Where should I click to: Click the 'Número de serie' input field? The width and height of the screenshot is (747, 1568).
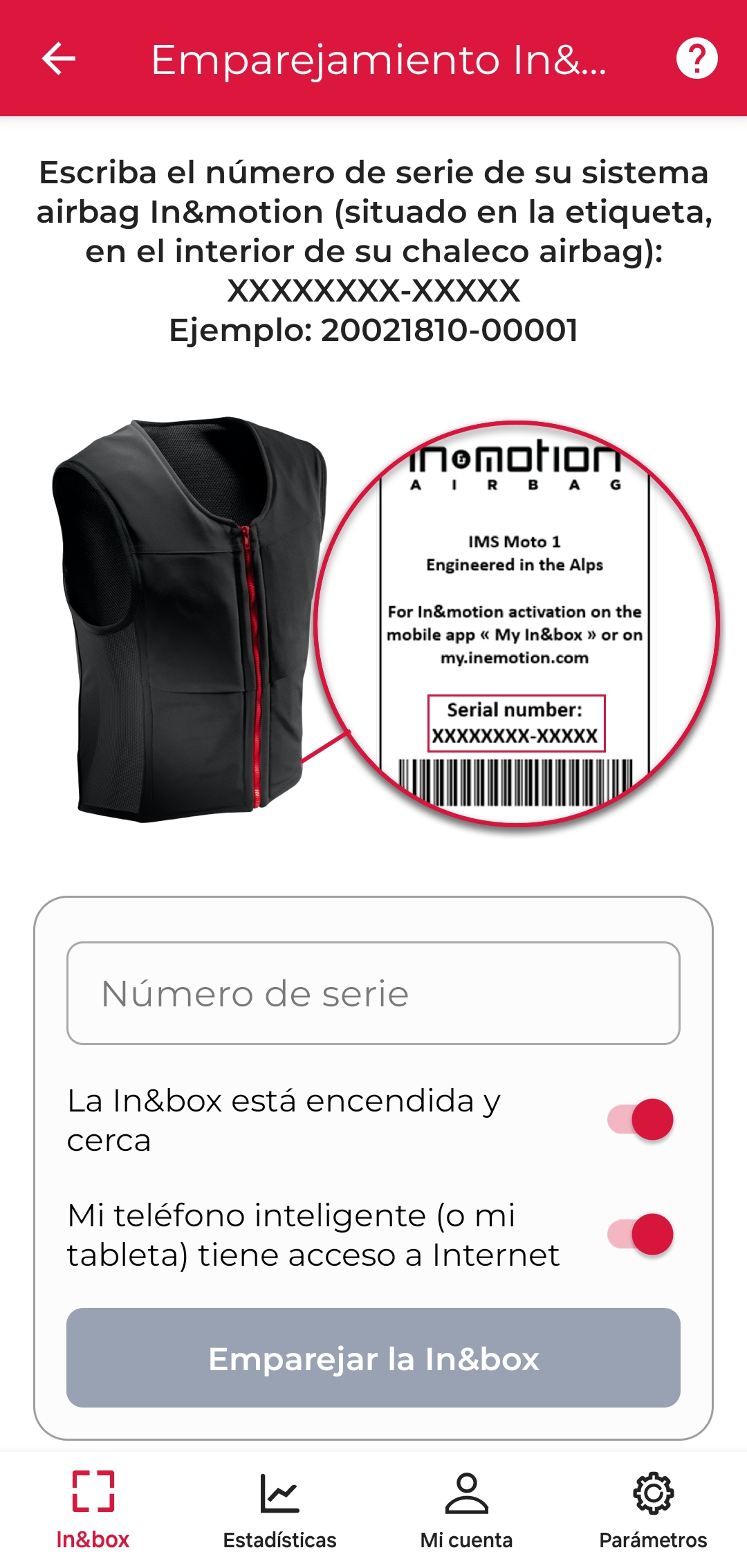[x=373, y=994]
